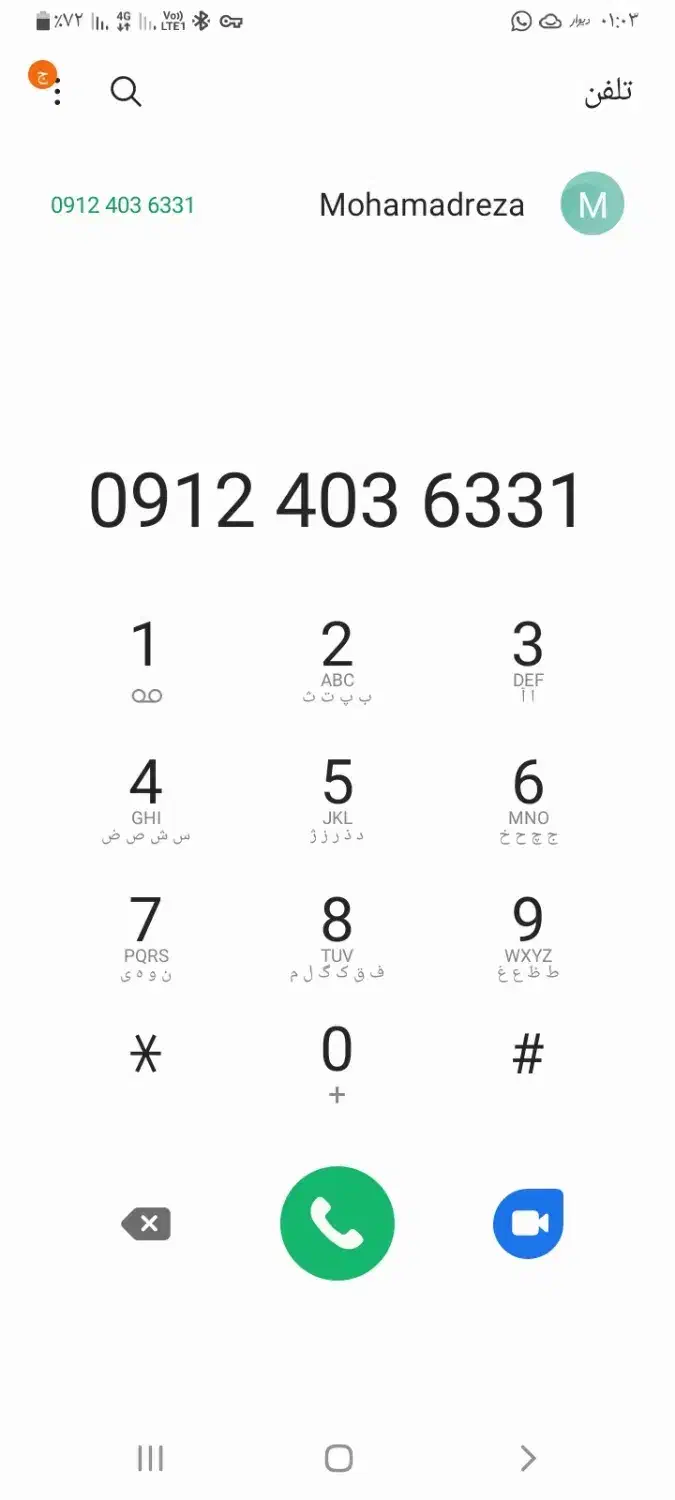The image size is (675, 1500).
Task: Dial digit 2 ABC key
Action: pyautogui.click(x=337, y=658)
